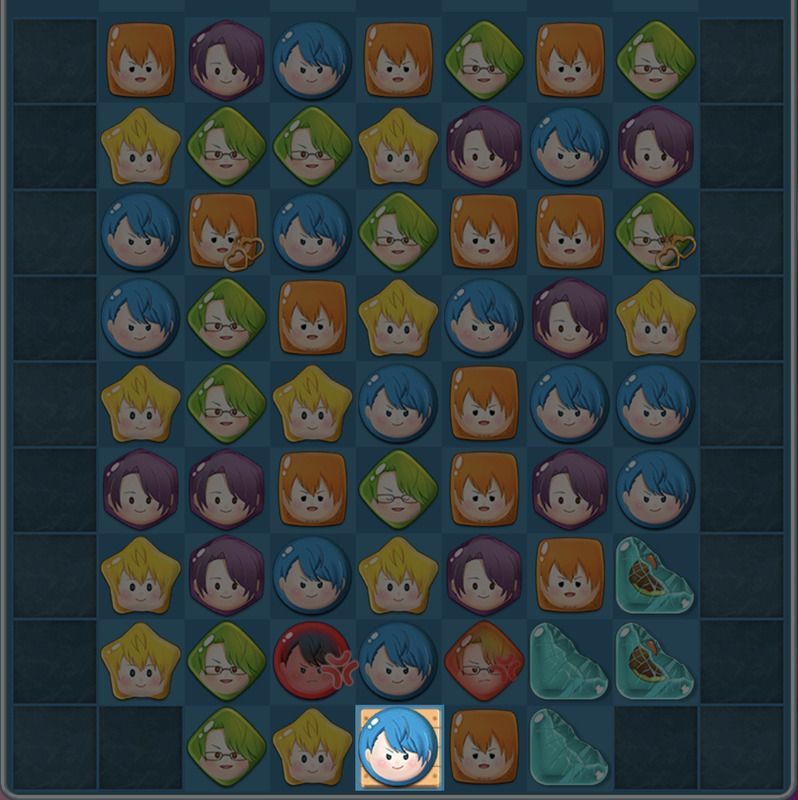
Task: Select the orange piece with heart rings
Action: 225,232
